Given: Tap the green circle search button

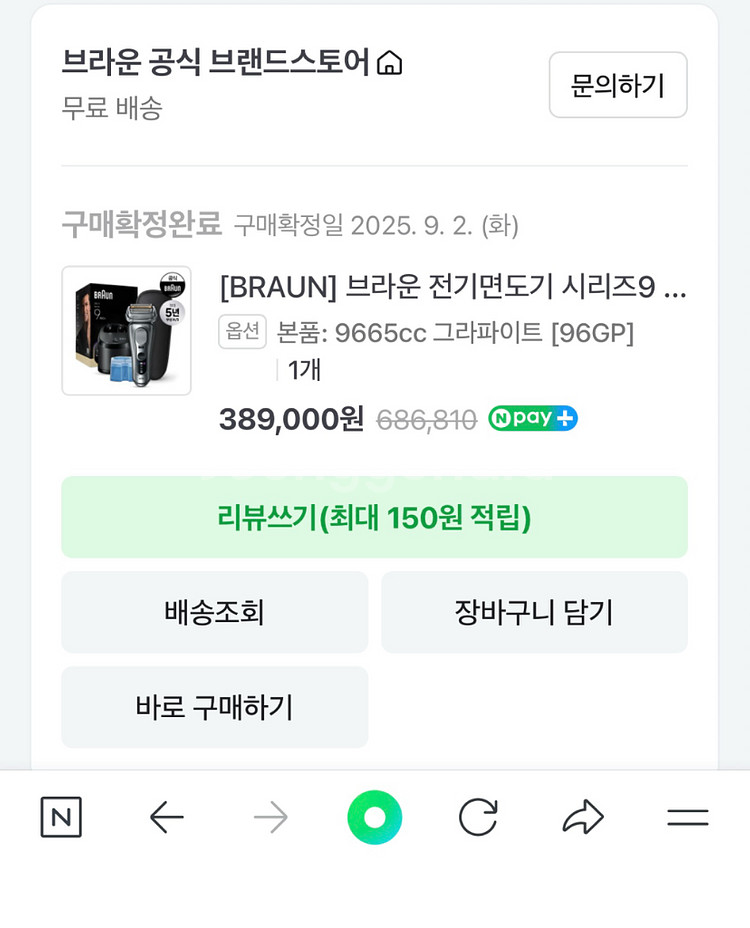Looking at the screenshot, I should click(375, 817).
